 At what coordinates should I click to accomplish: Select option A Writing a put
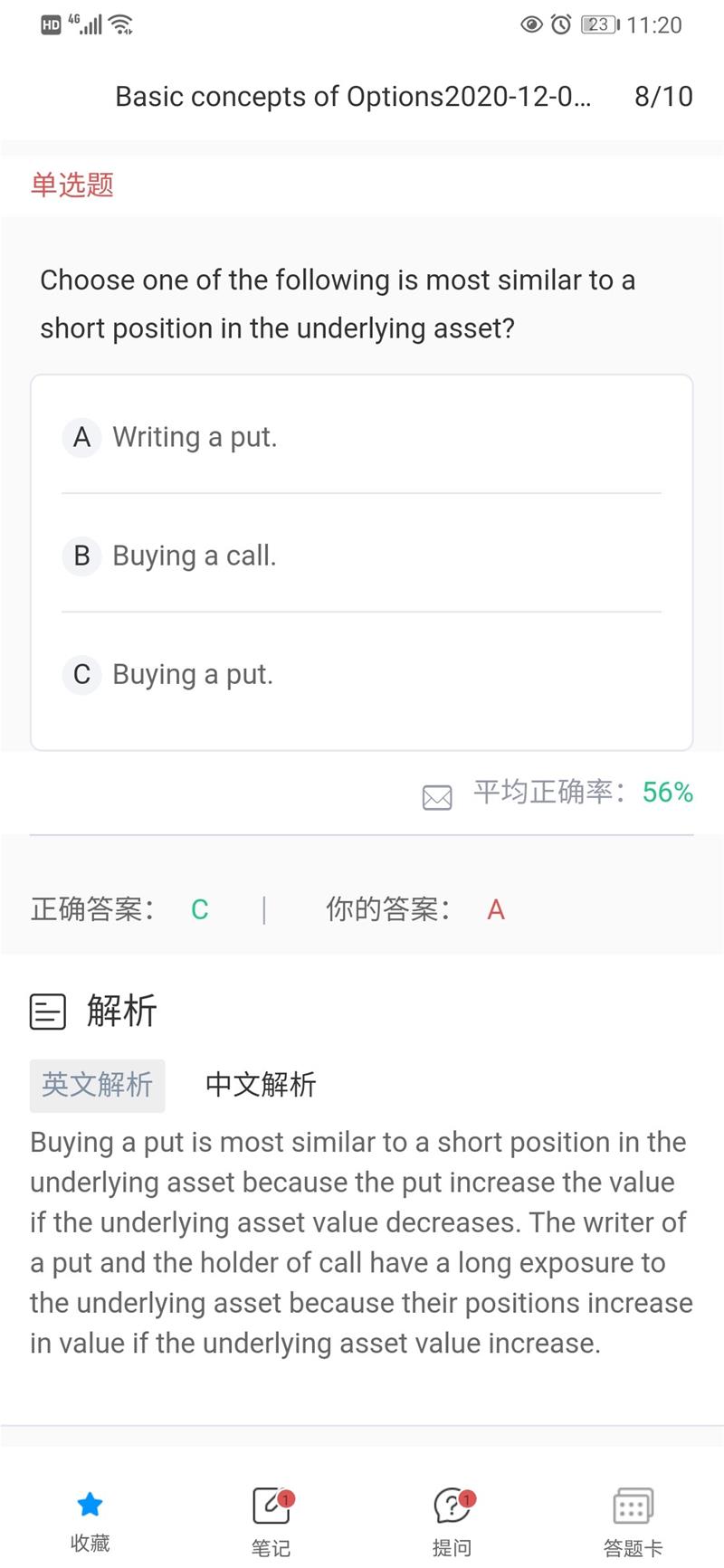point(361,437)
